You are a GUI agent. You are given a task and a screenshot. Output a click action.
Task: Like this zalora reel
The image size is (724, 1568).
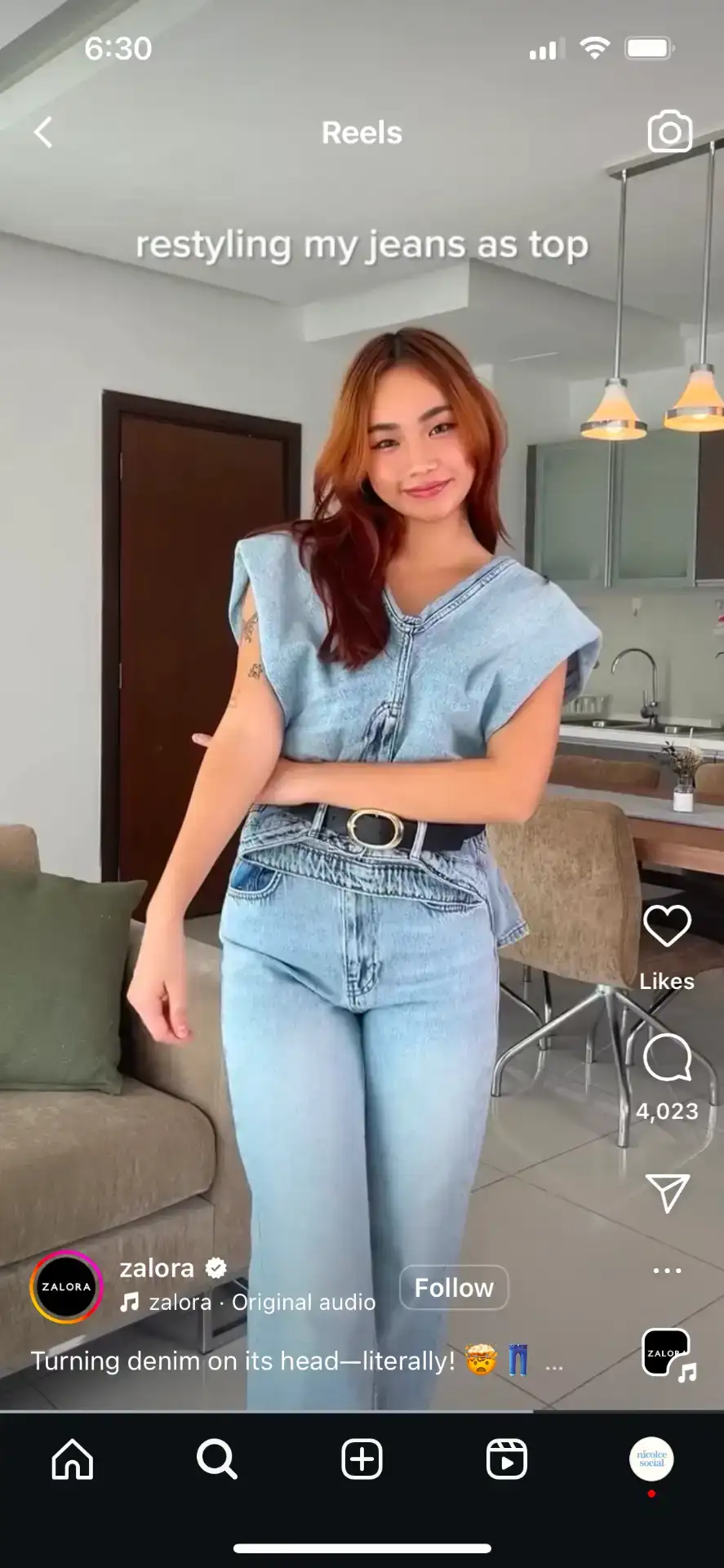(667, 926)
